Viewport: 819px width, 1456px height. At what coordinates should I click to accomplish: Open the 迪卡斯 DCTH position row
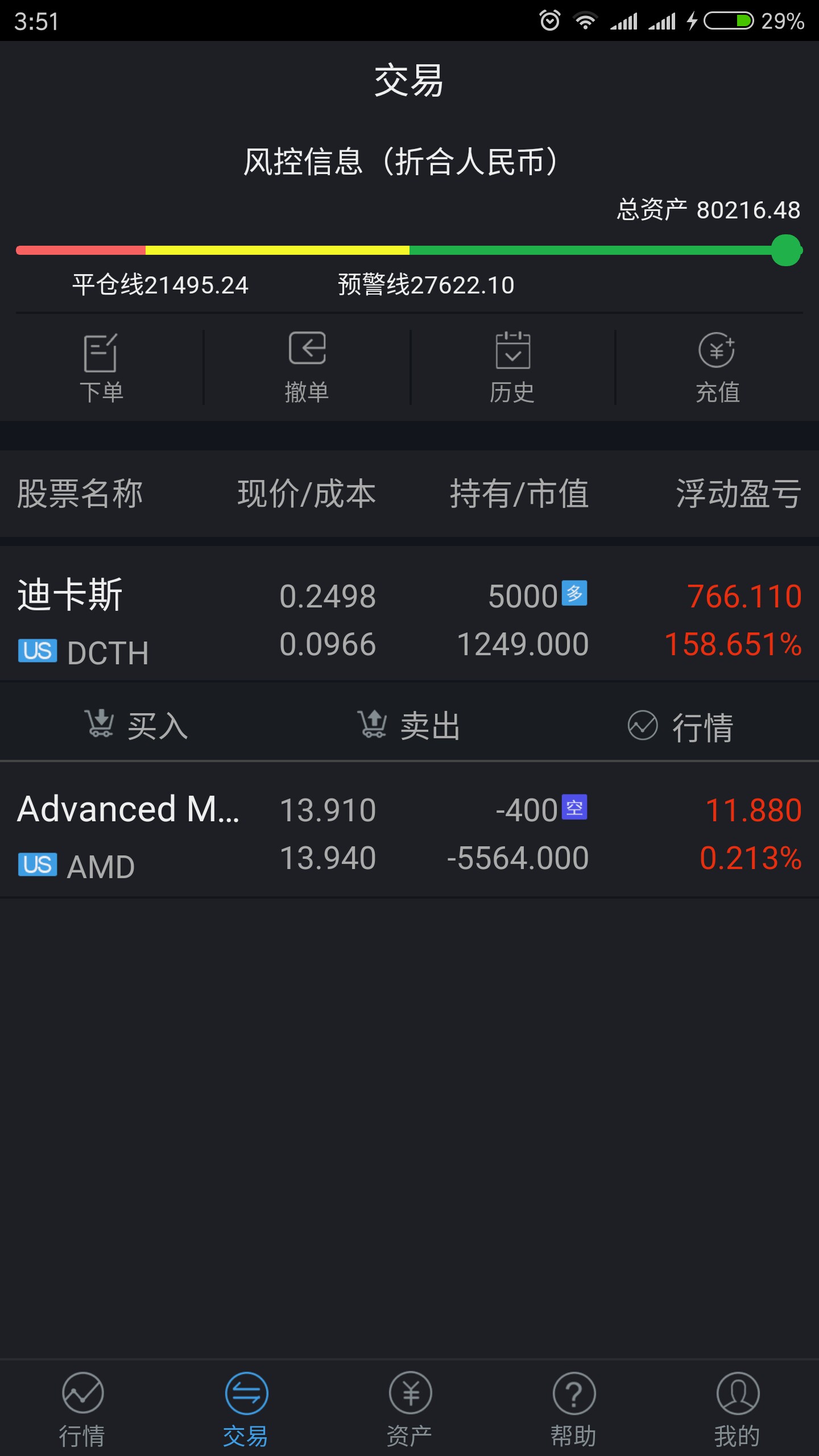click(409, 619)
